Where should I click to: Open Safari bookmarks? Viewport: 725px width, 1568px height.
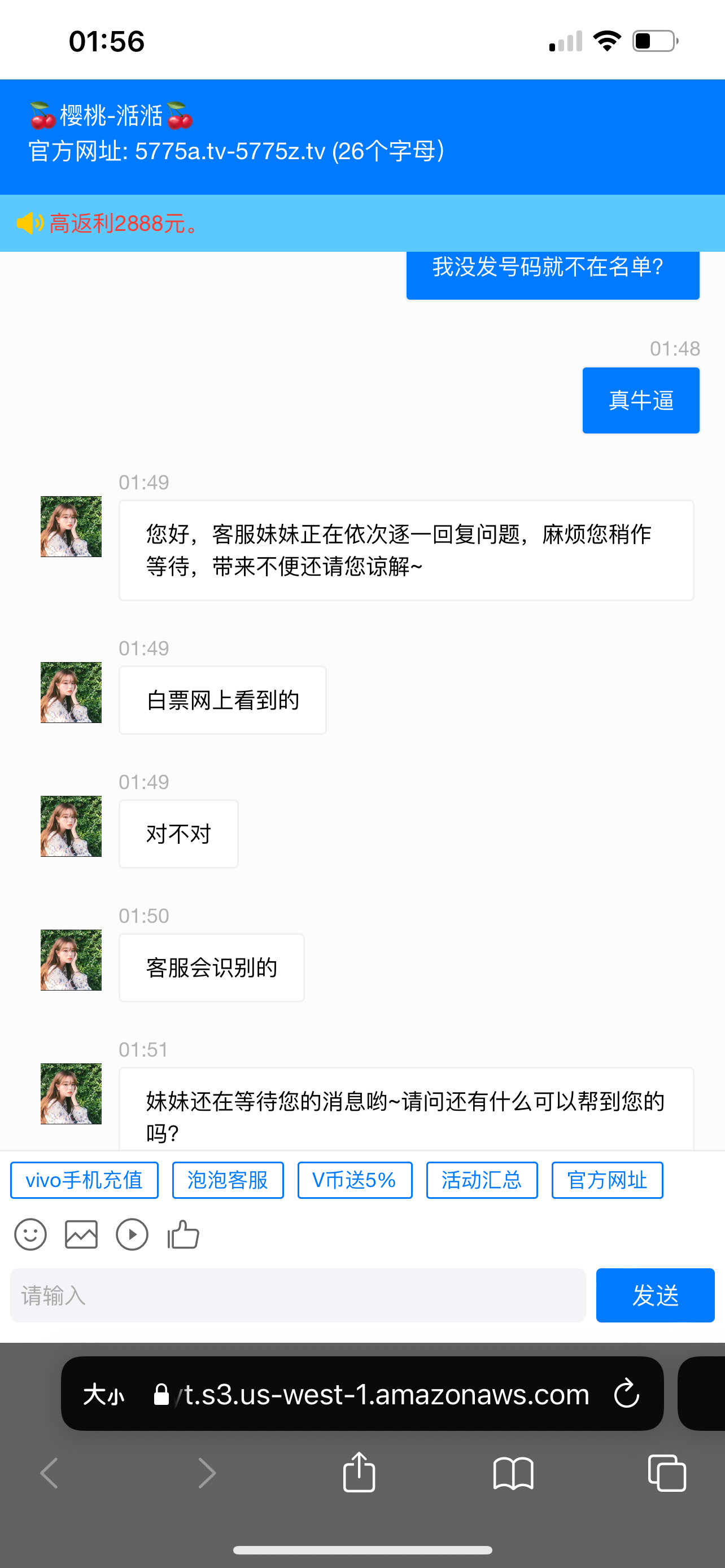coord(513,1473)
